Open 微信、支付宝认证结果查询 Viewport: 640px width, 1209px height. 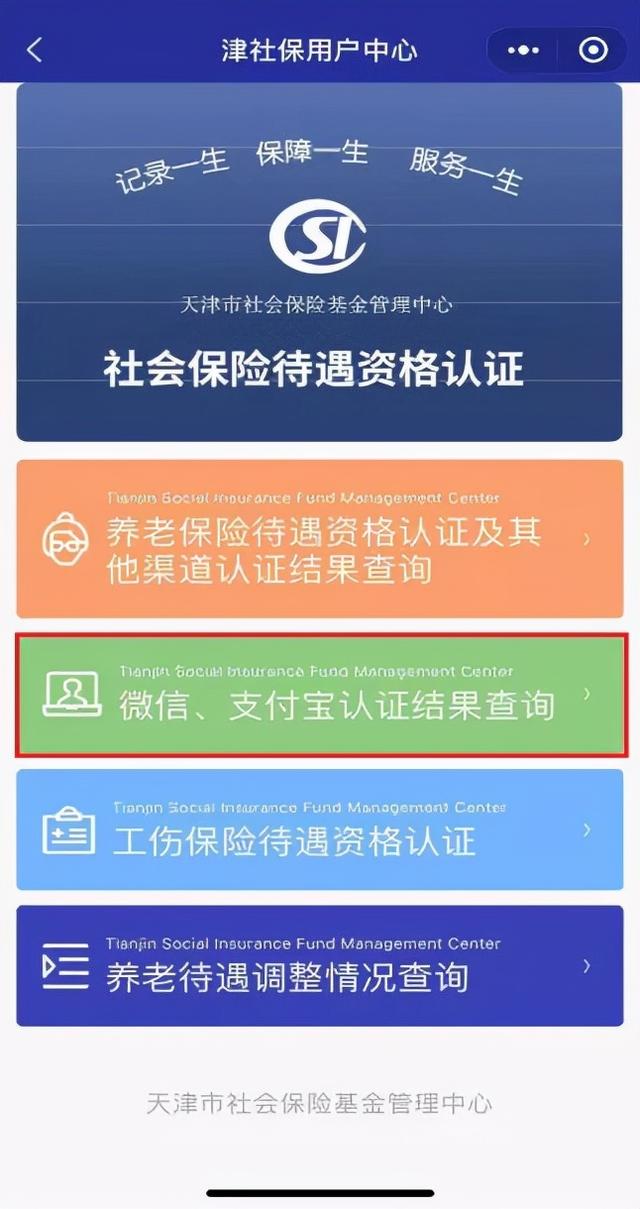320,694
